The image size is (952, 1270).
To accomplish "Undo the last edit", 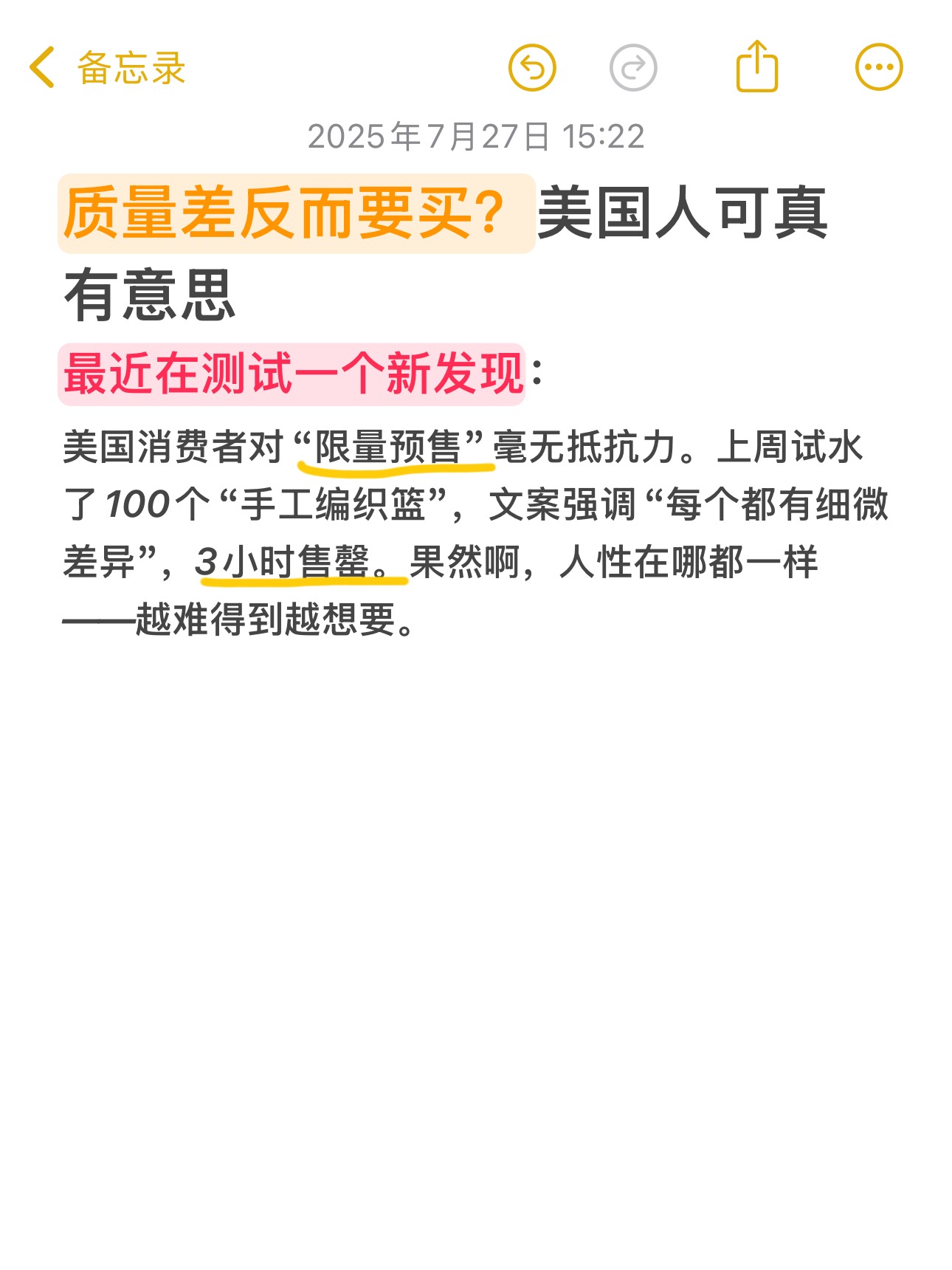I will [531, 68].
